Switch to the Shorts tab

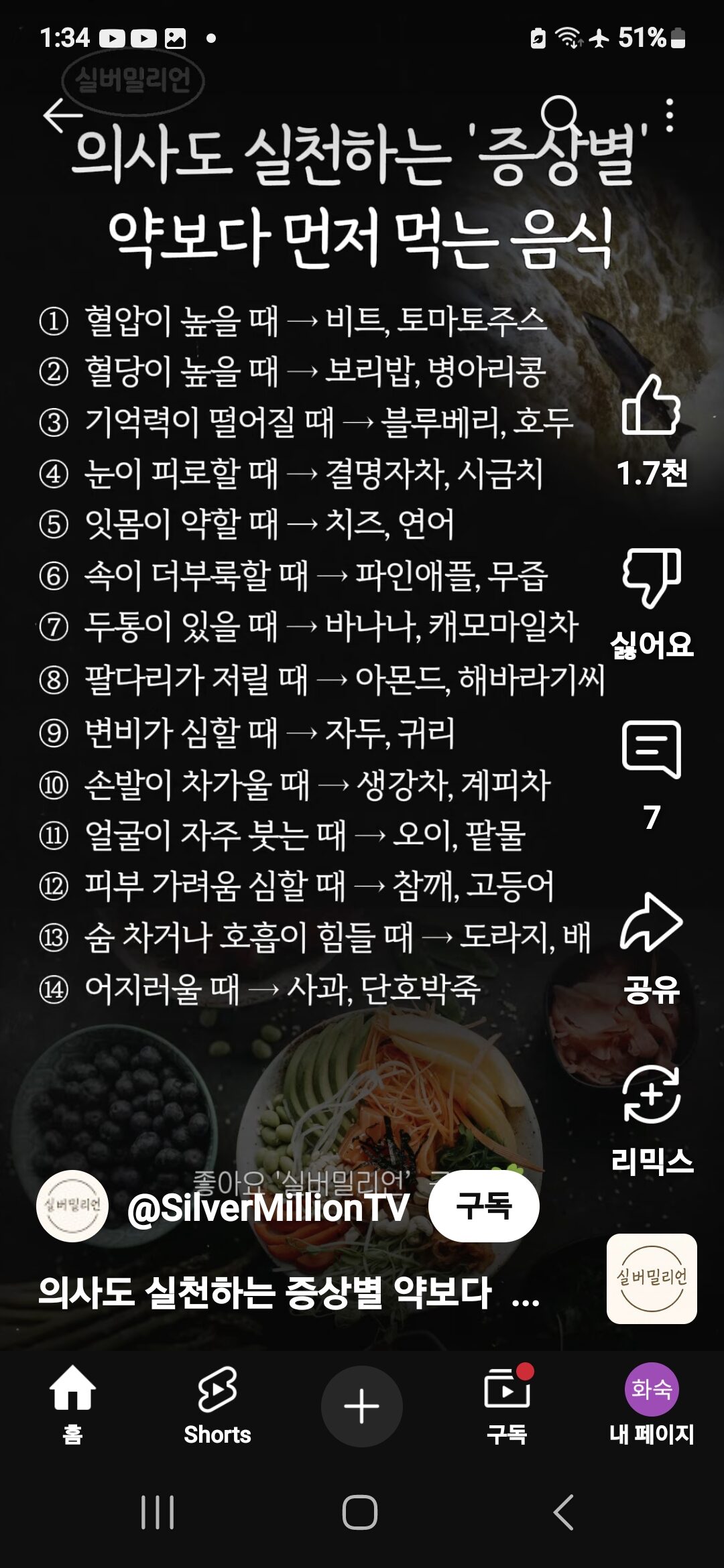(217, 1404)
